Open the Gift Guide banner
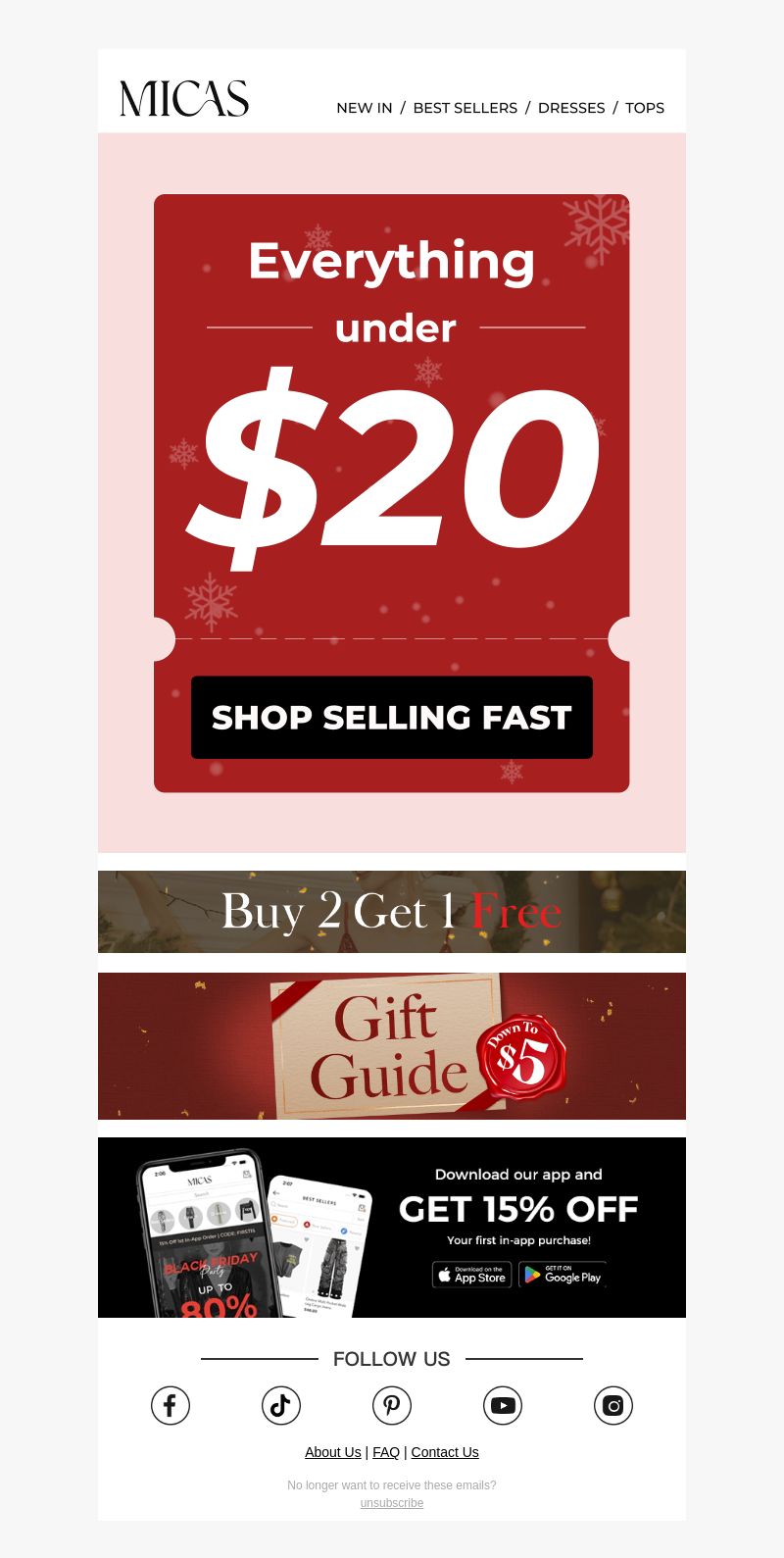784x1558 pixels. (392, 1046)
